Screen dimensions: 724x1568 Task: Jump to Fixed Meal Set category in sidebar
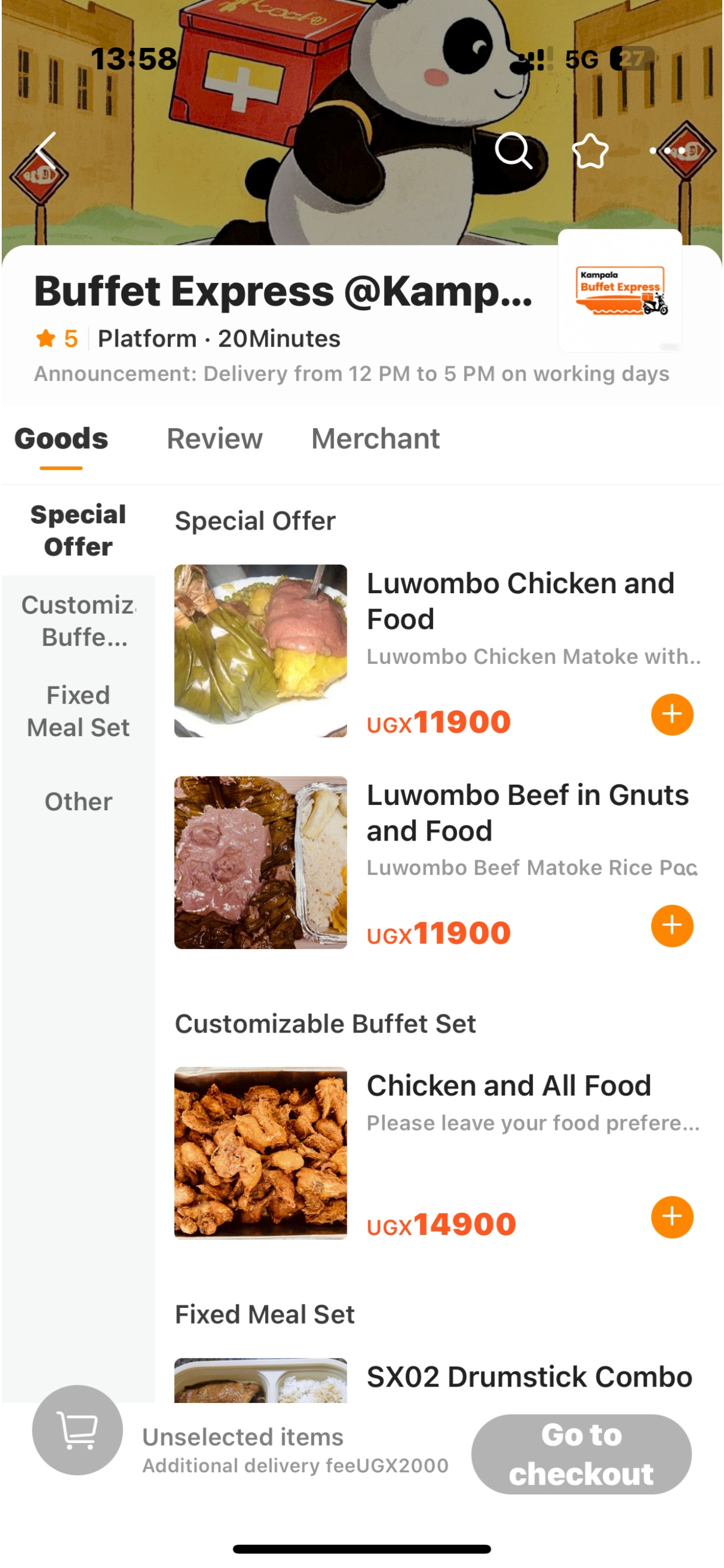coord(79,711)
